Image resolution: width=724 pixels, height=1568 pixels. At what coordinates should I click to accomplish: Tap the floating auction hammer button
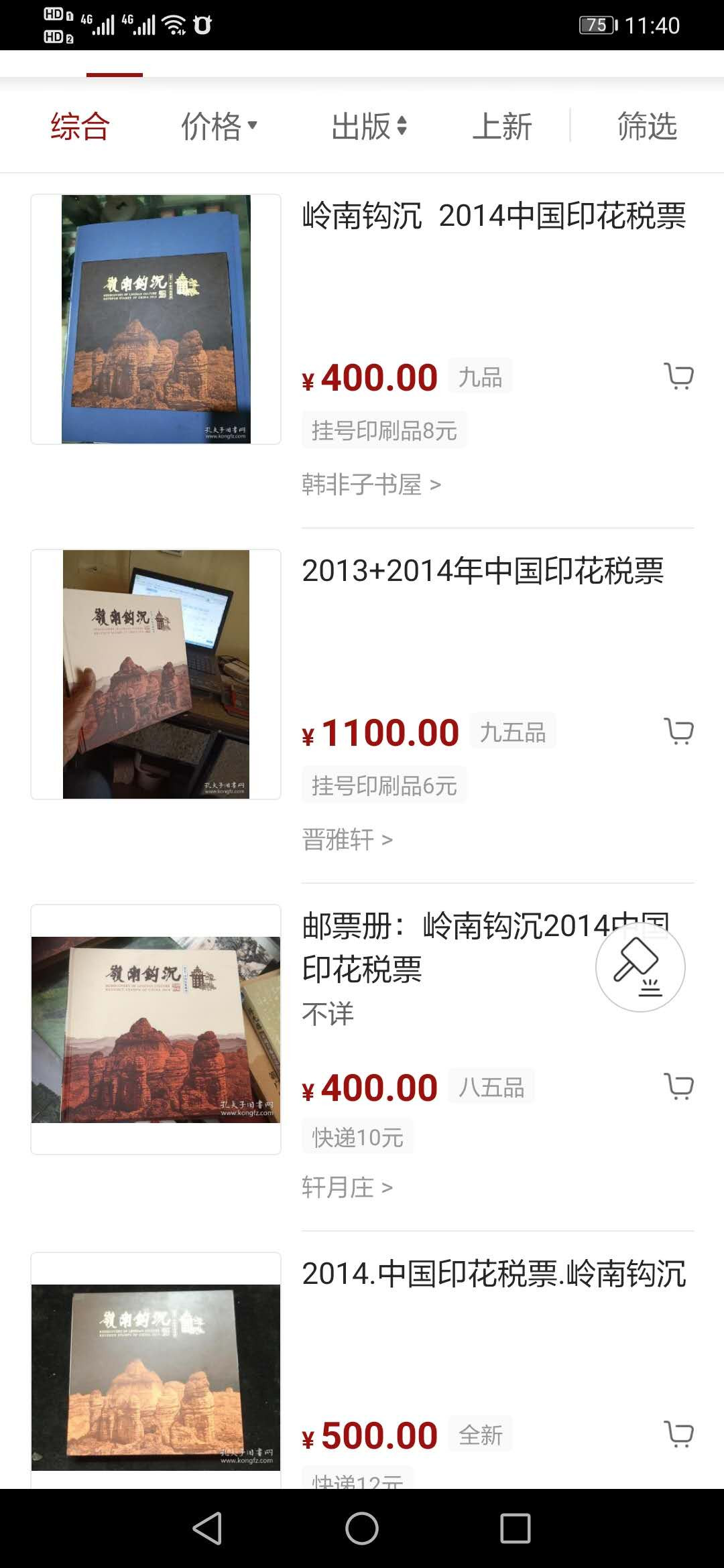640,967
